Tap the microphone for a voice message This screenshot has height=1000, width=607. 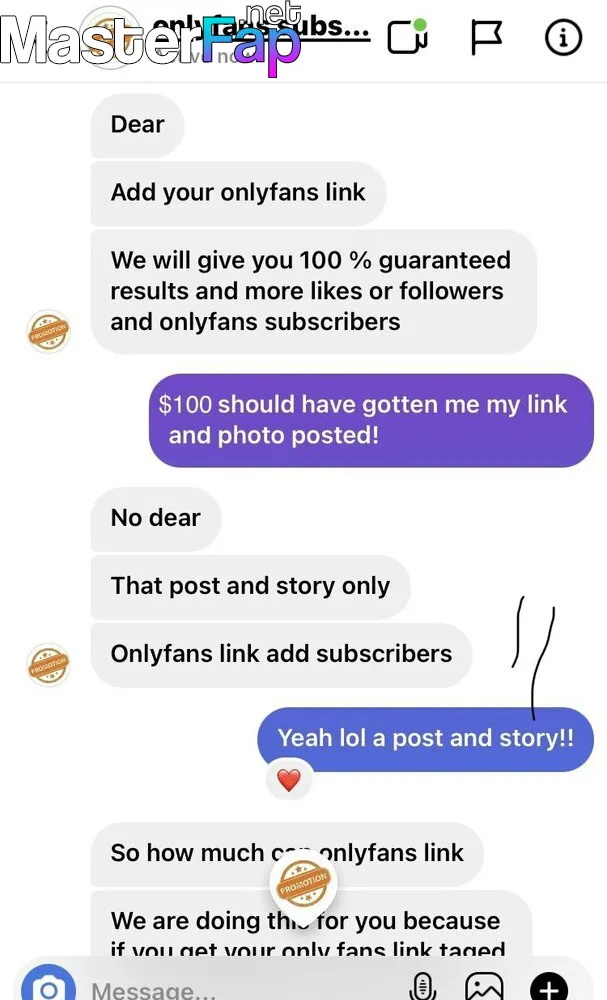[x=421, y=987]
